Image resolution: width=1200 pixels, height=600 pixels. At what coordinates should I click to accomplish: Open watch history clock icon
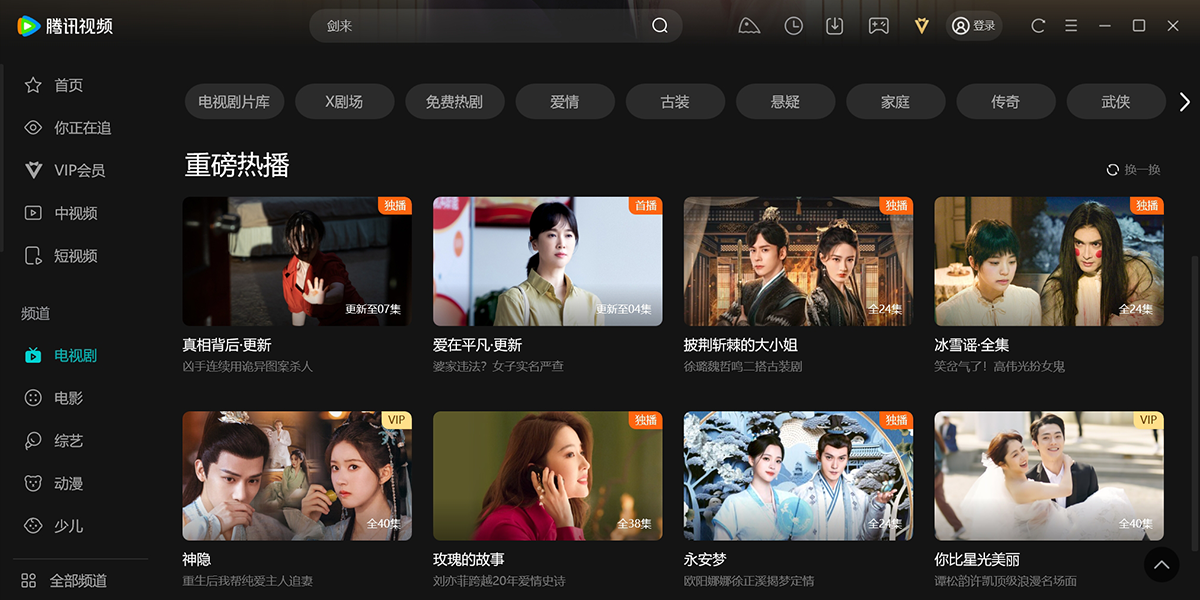click(793, 26)
